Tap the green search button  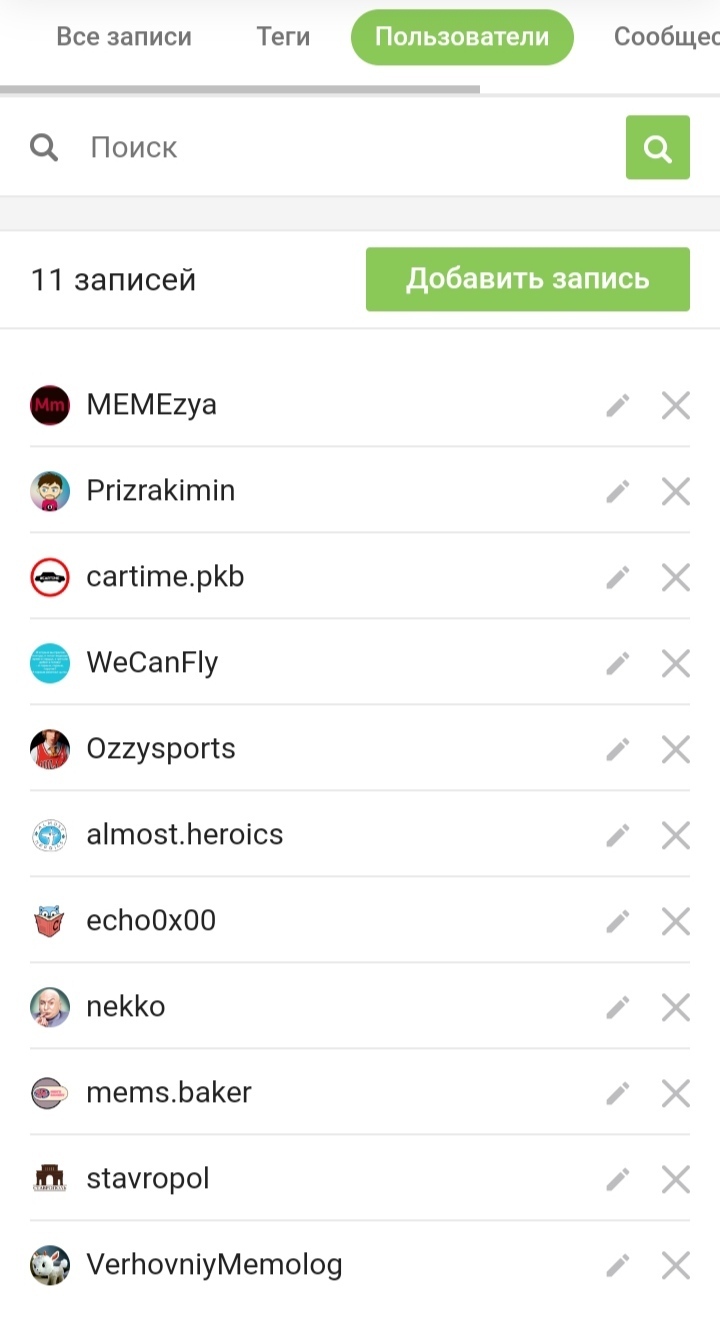pos(657,148)
